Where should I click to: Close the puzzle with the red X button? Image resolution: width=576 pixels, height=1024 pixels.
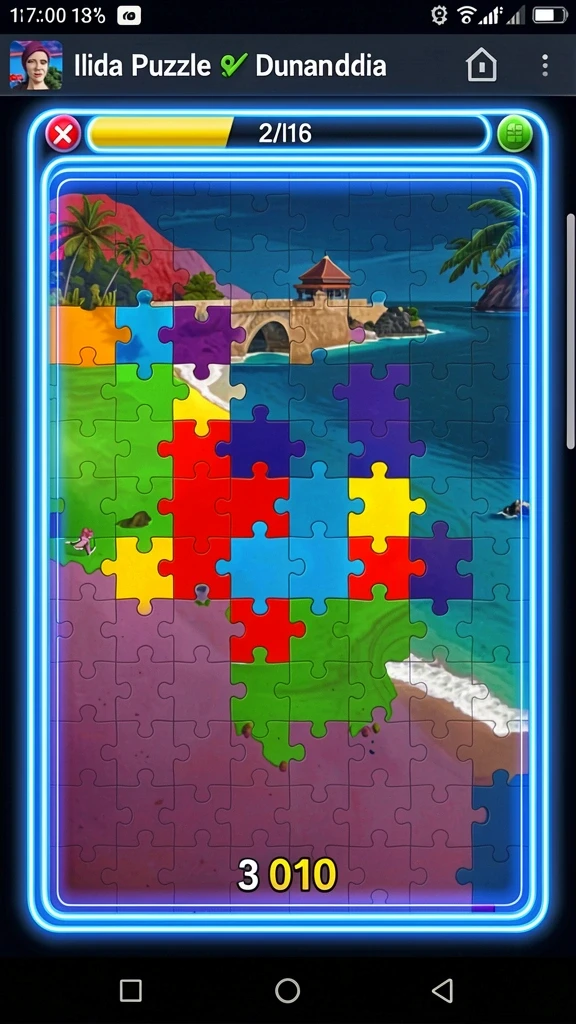63,135
